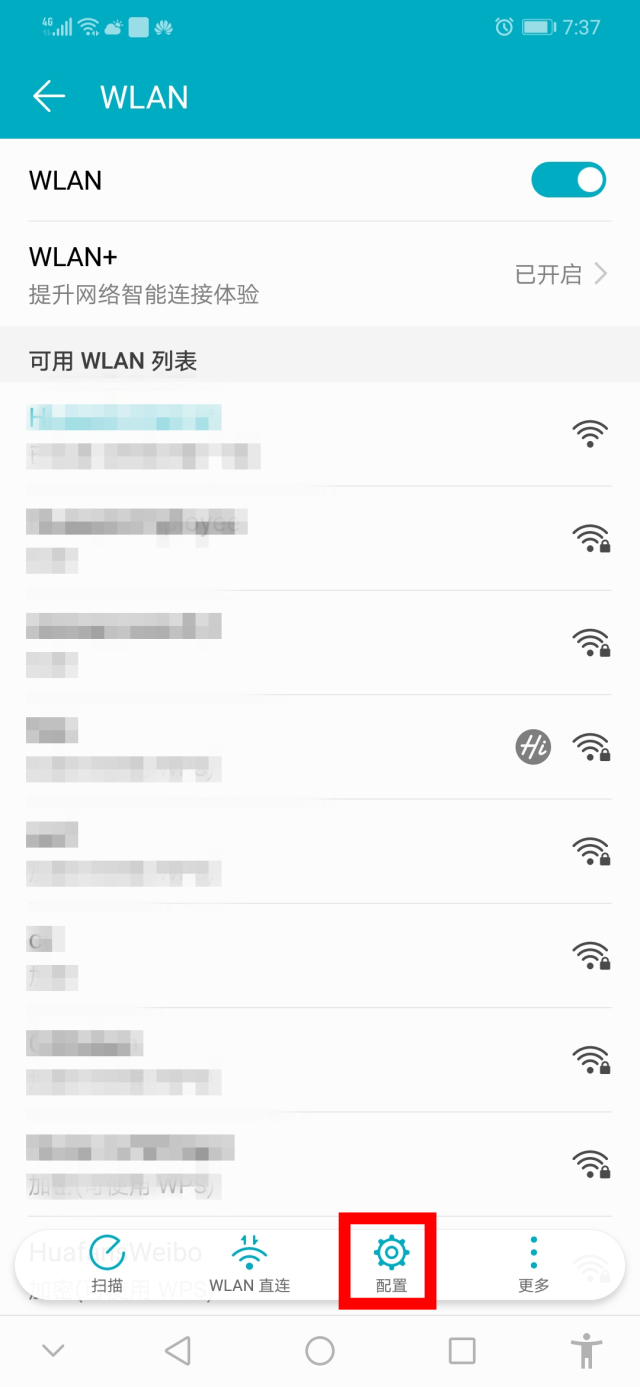
Task: Turn off the WLAN switch
Action: click(568, 180)
